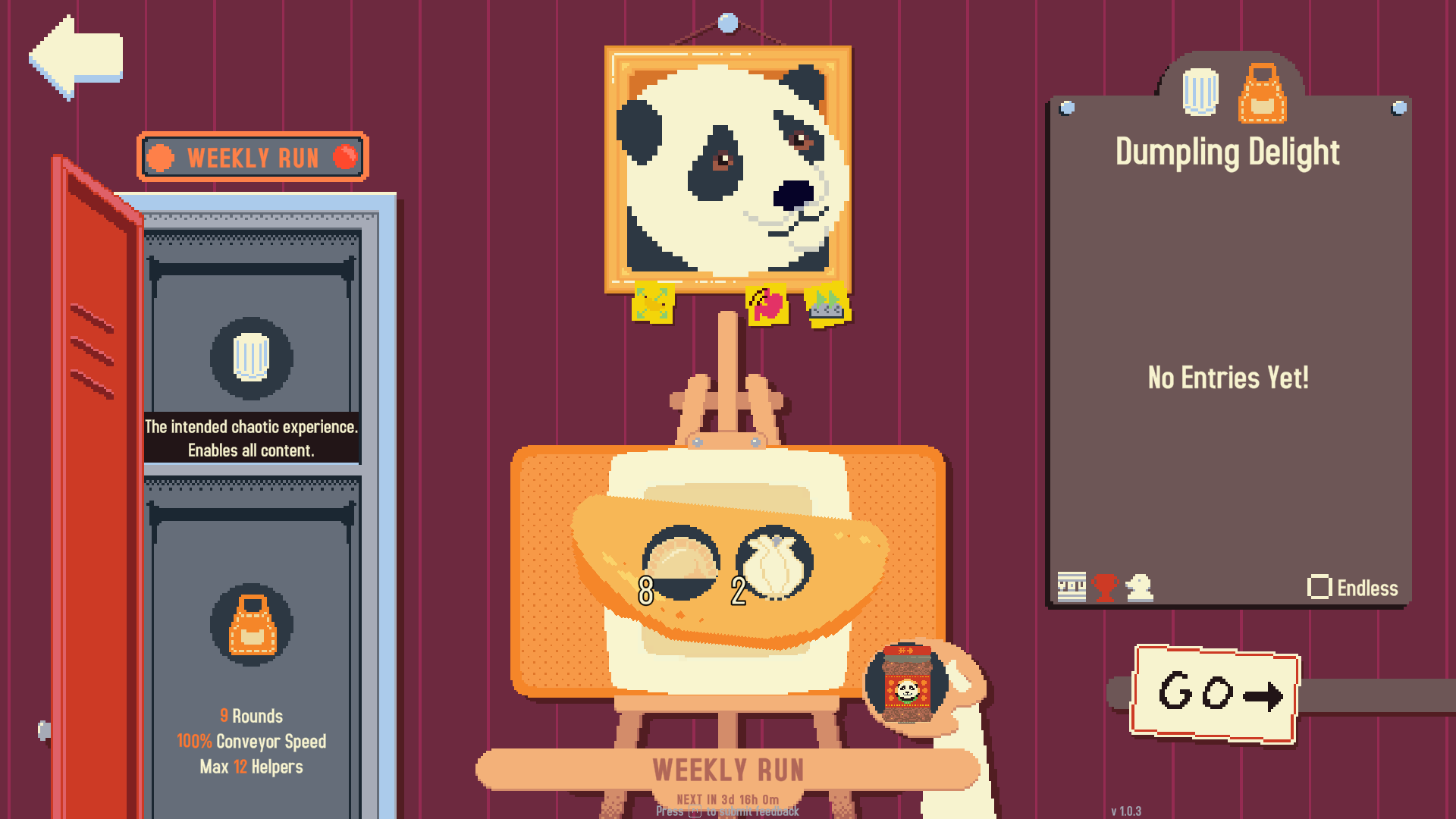Image resolution: width=1456 pixels, height=819 pixels.
Task: Select the chef hat chaotic mode in locker
Action: [x=251, y=358]
